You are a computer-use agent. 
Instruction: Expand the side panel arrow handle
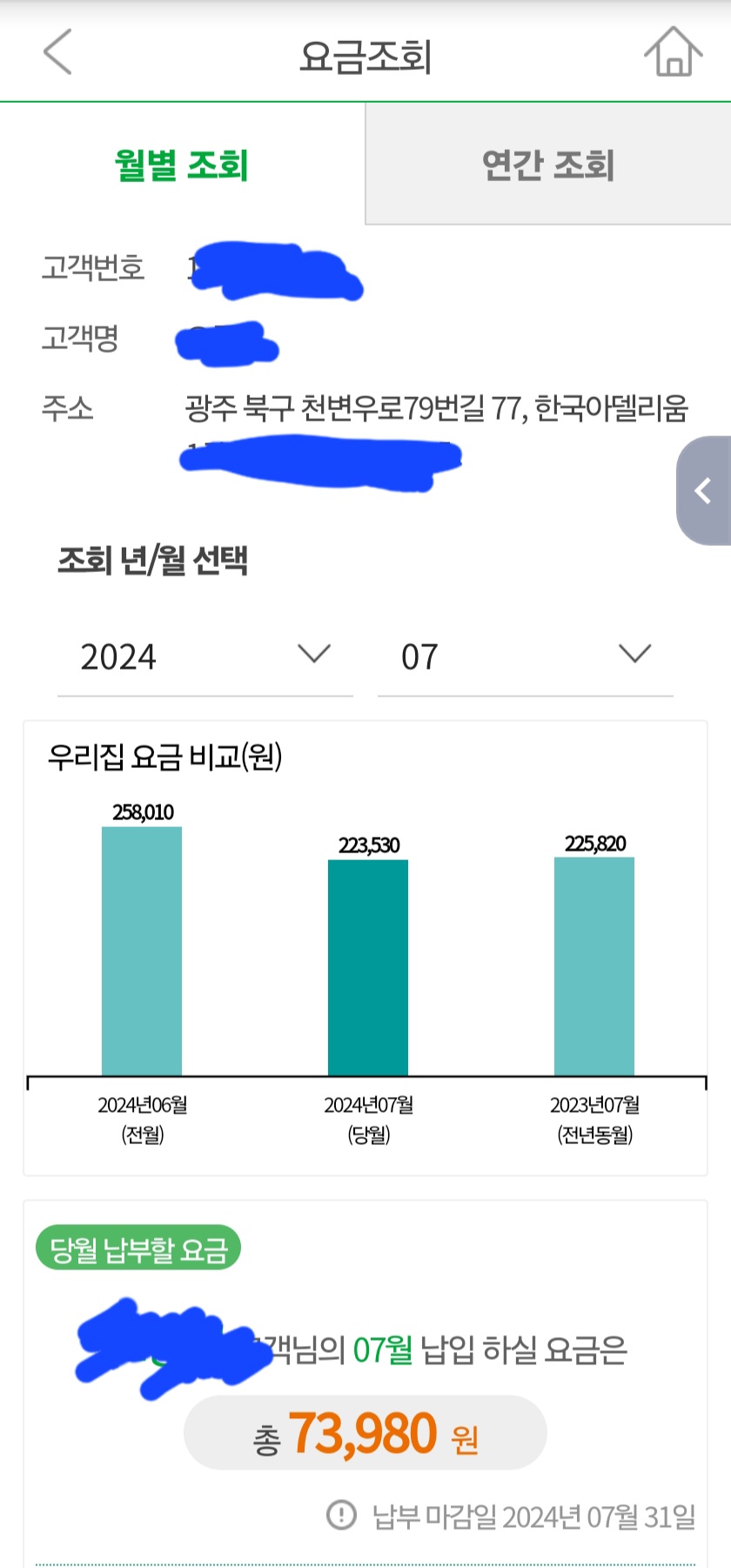coord(704,491)
